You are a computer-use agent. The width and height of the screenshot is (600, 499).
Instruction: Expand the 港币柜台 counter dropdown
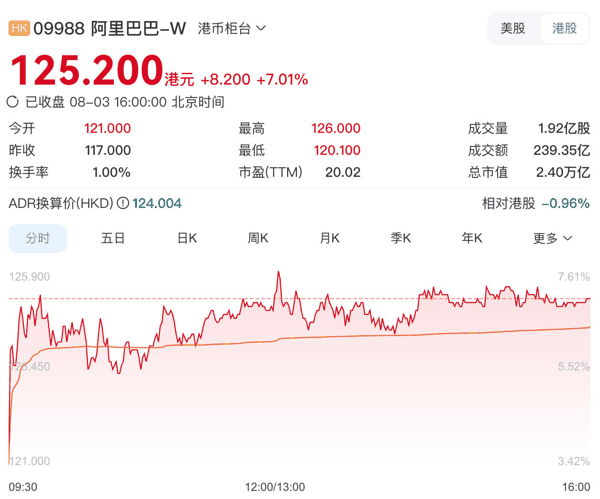point(232,28)
